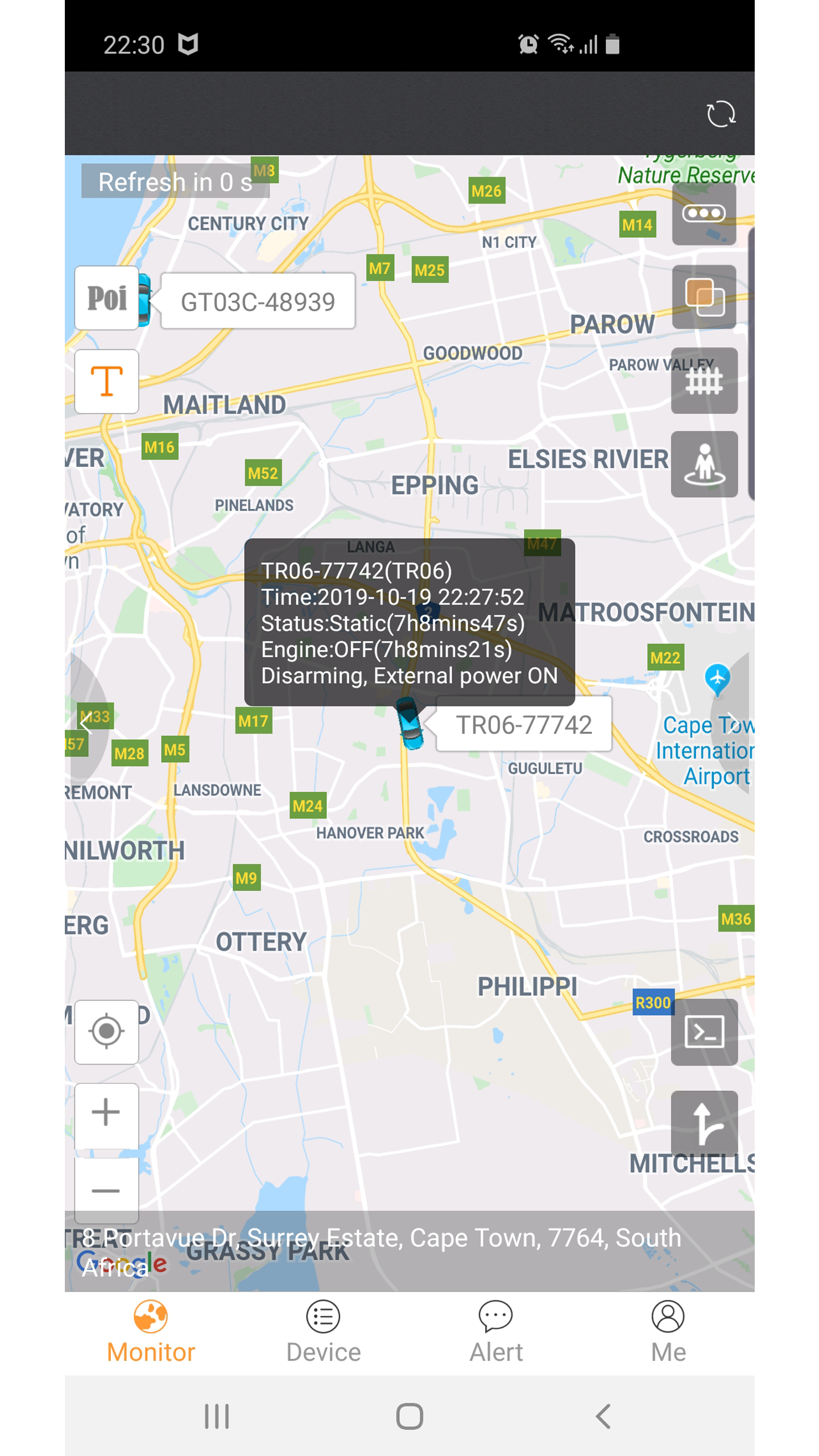
Task: Center map on my location
Action: [106, 1031]
